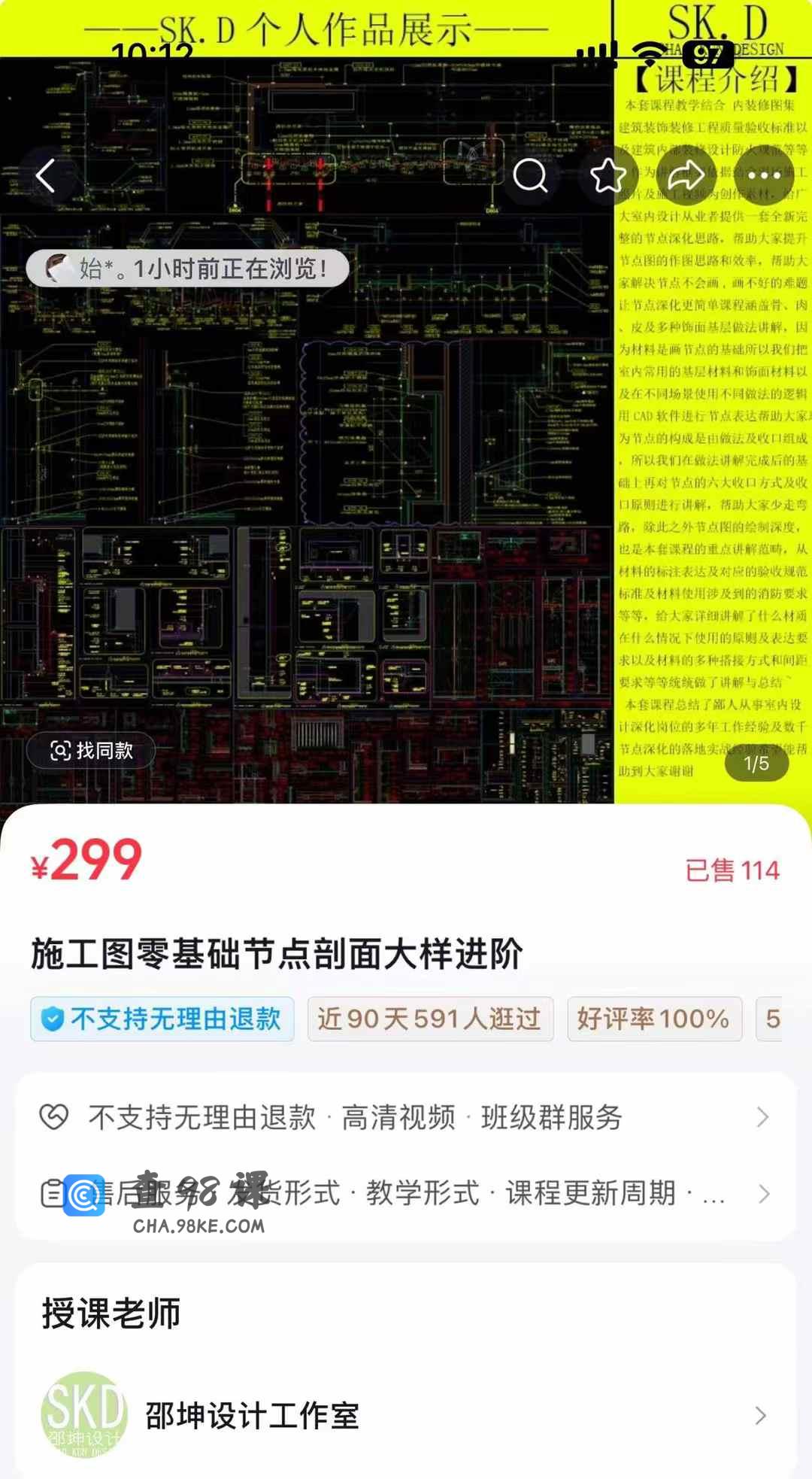
Task: Go back using the back arrow
Action: pyautogui.click(x=47, y=176)
